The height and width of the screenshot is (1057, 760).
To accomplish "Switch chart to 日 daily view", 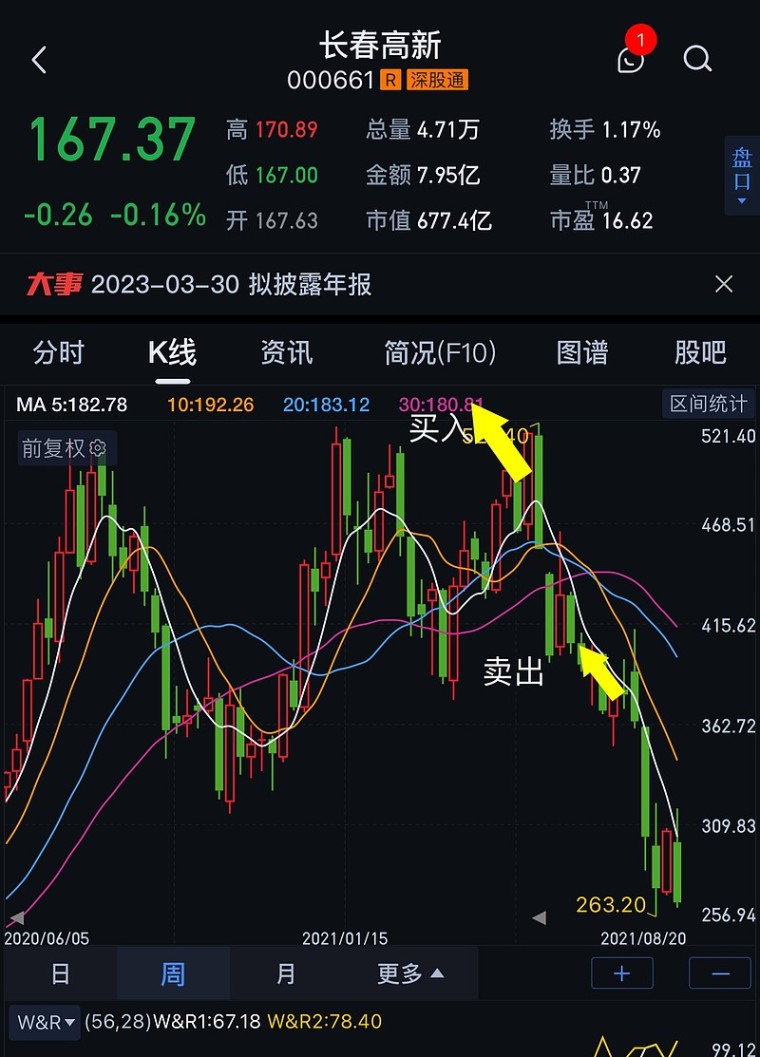I will [x=57, y=973].
